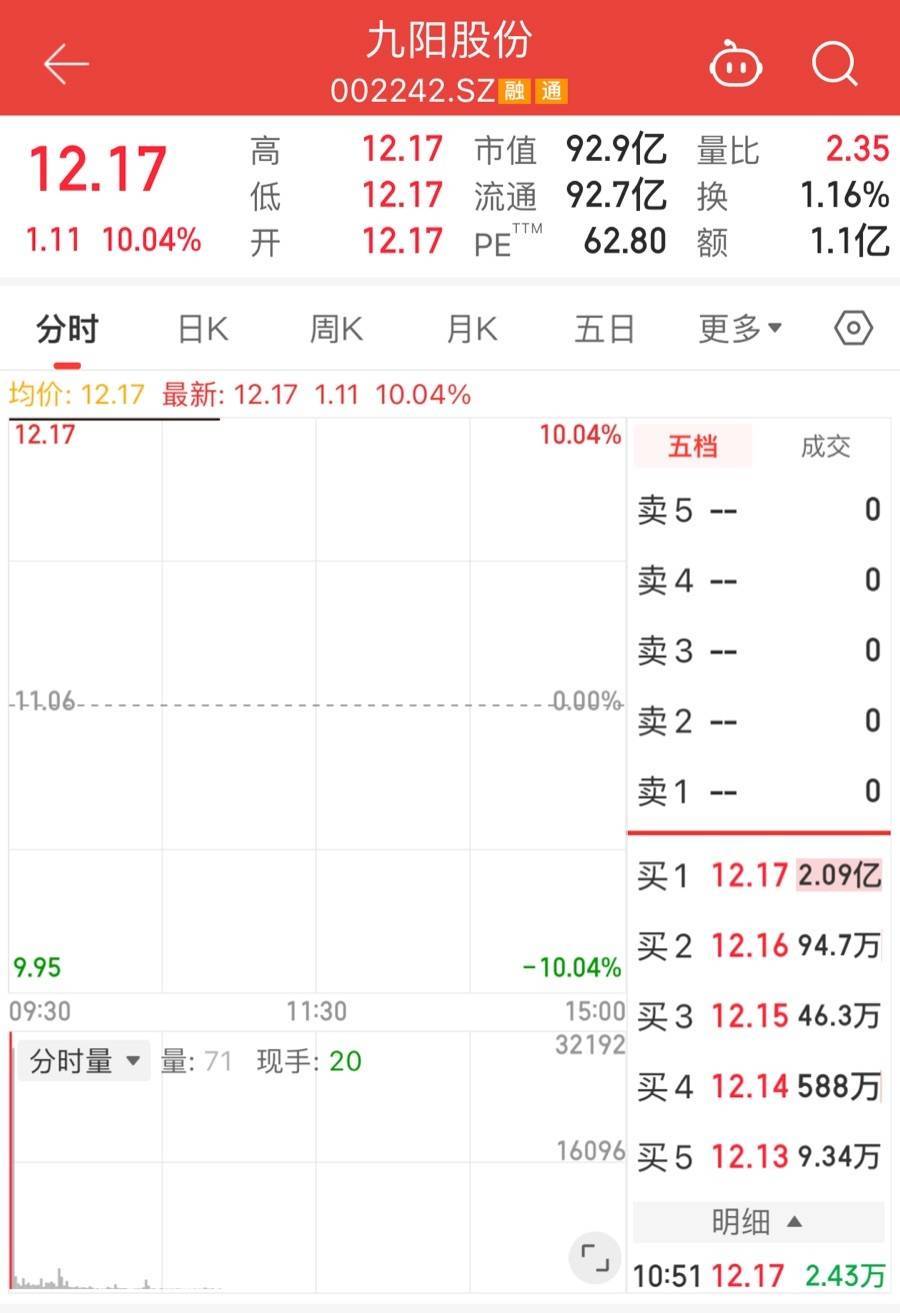
Task: Open stock search magnifier
Action: point(834,65)
